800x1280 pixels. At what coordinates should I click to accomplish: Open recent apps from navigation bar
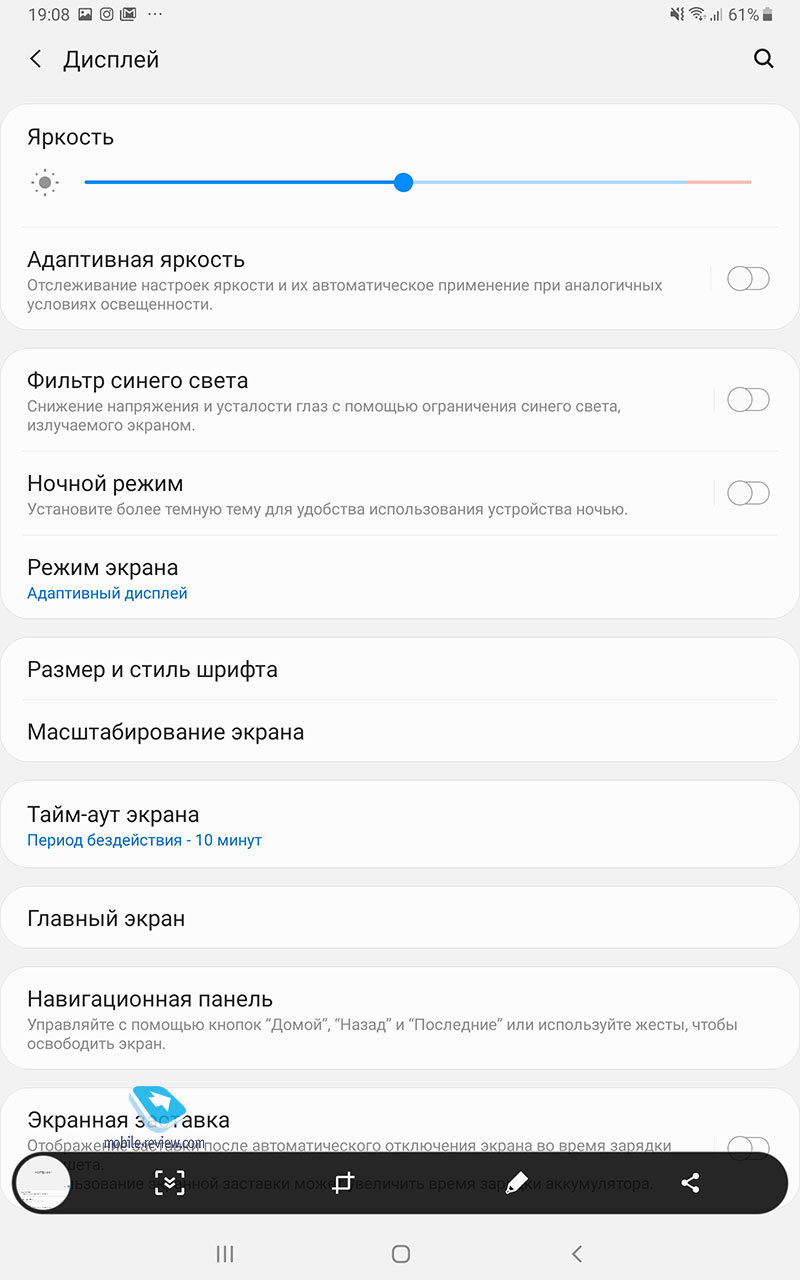click(225, 1253)
